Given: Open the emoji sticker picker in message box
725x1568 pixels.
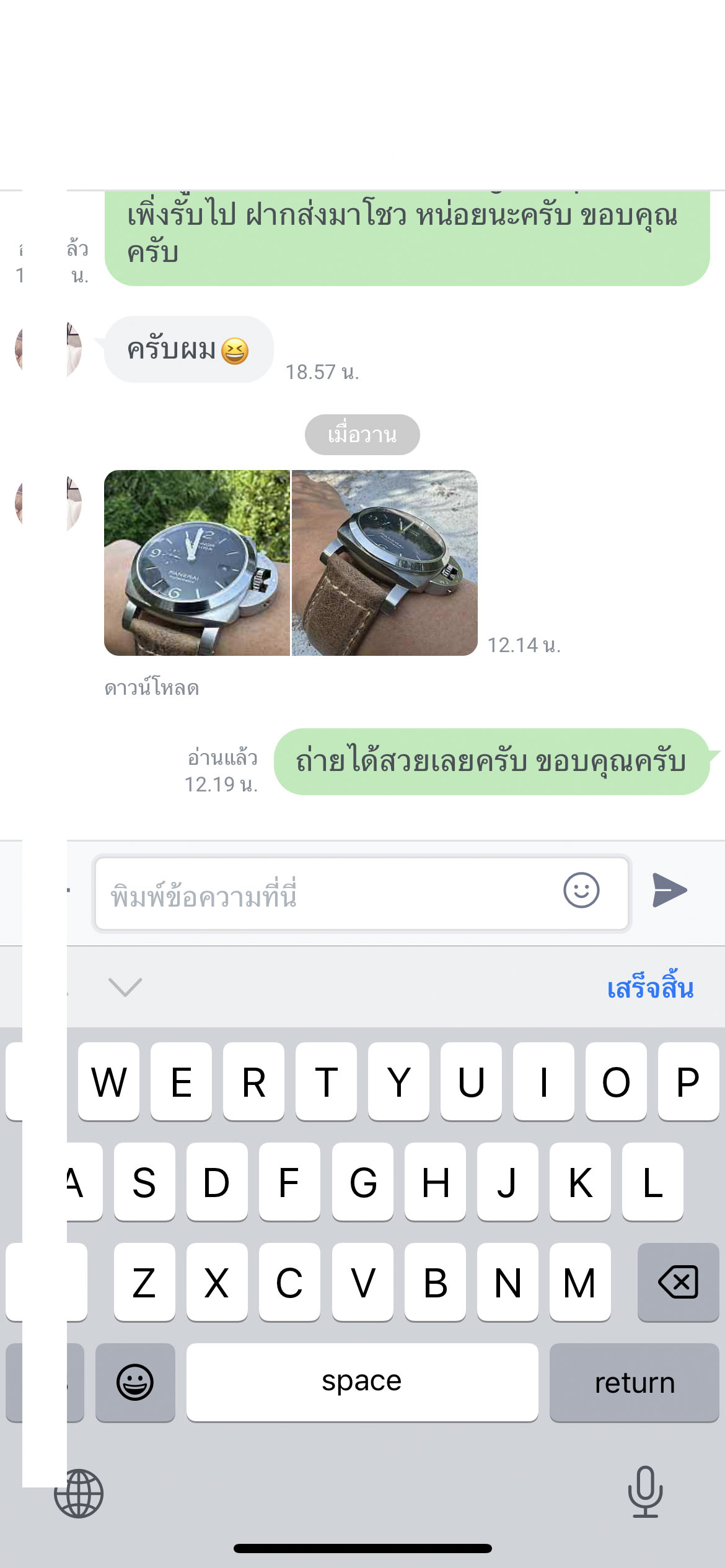Looking at the screenshot, I should 581,891.
